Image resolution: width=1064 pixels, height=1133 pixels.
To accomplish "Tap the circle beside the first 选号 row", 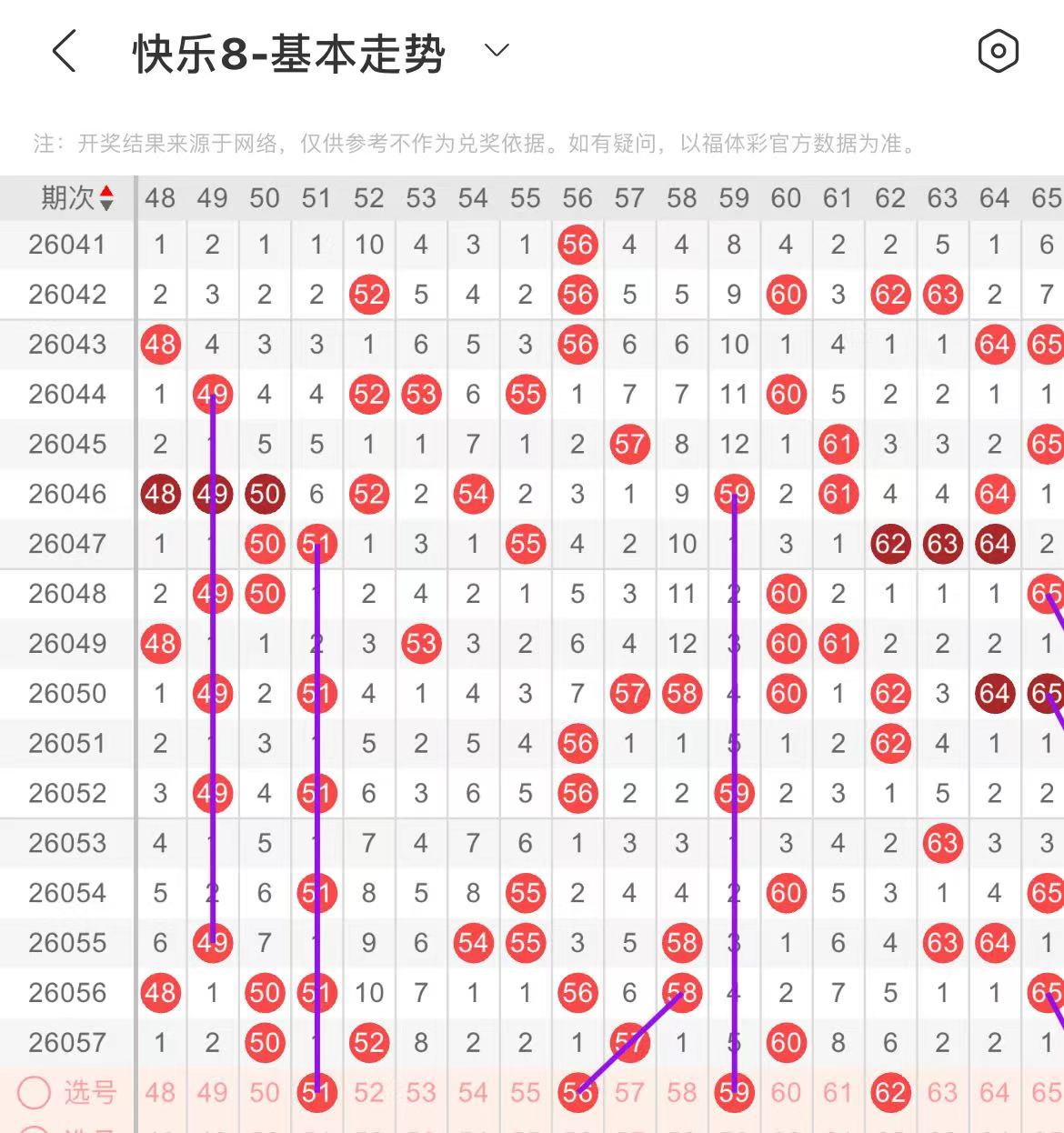I will pos(35,1092).
